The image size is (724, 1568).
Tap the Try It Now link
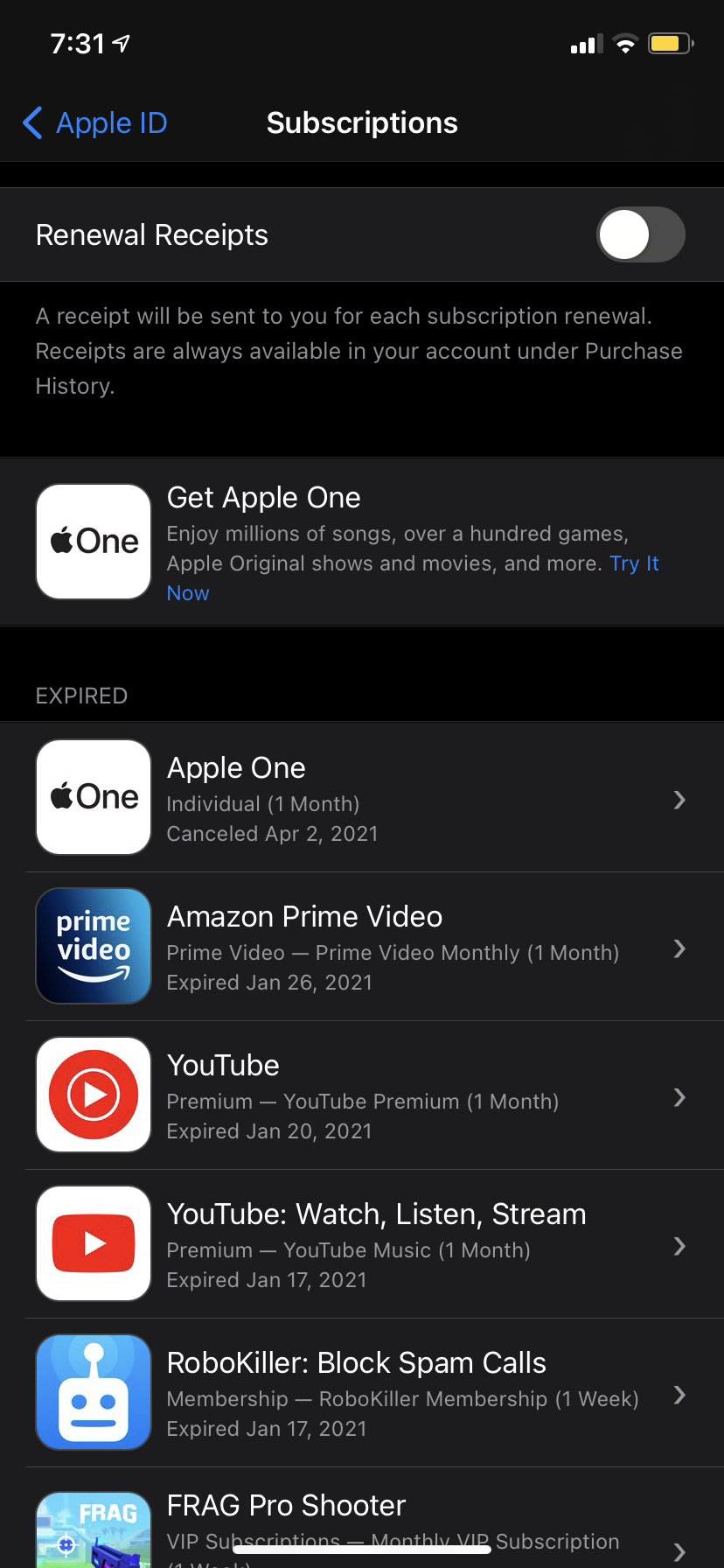click(x=634, y=563)
